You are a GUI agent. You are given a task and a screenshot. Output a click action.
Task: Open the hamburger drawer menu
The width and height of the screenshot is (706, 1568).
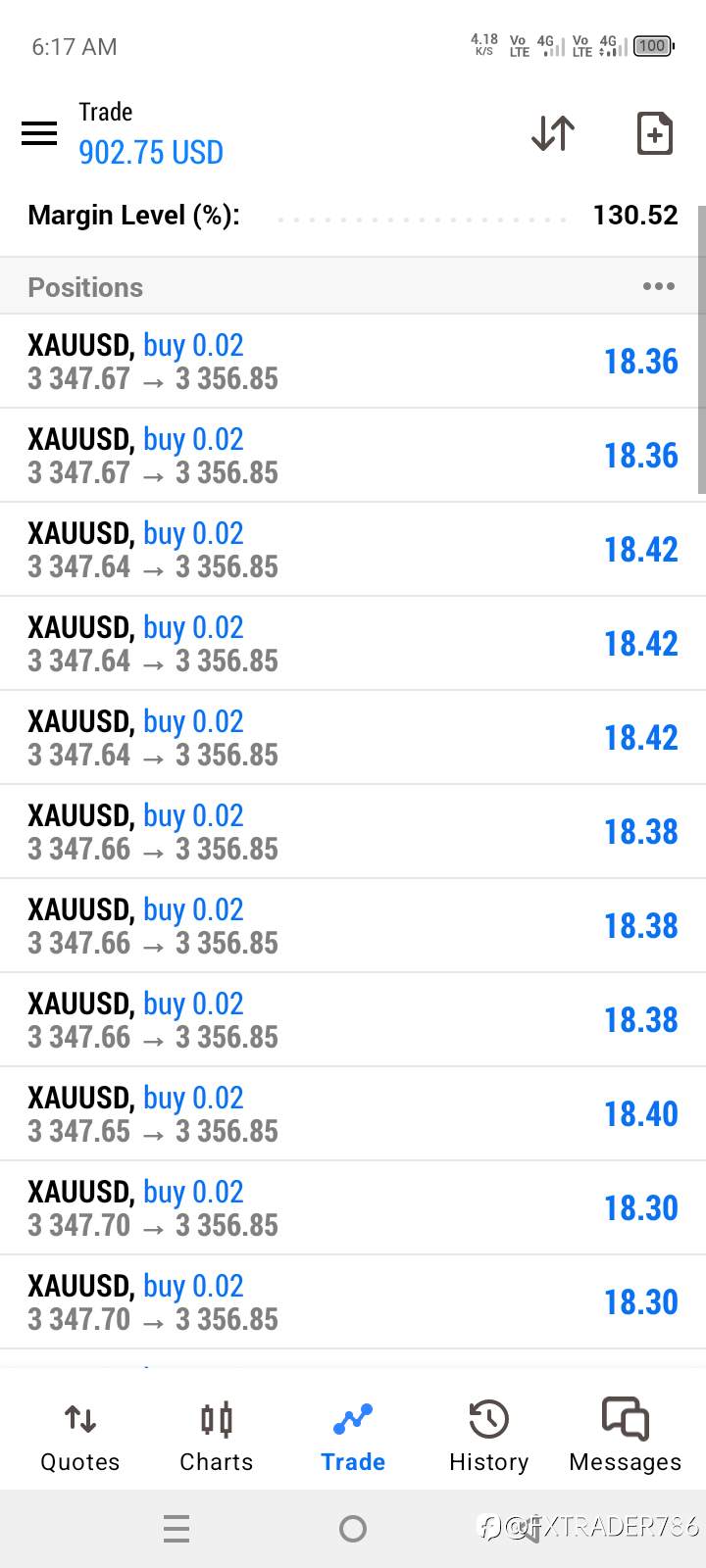point(39,133)
